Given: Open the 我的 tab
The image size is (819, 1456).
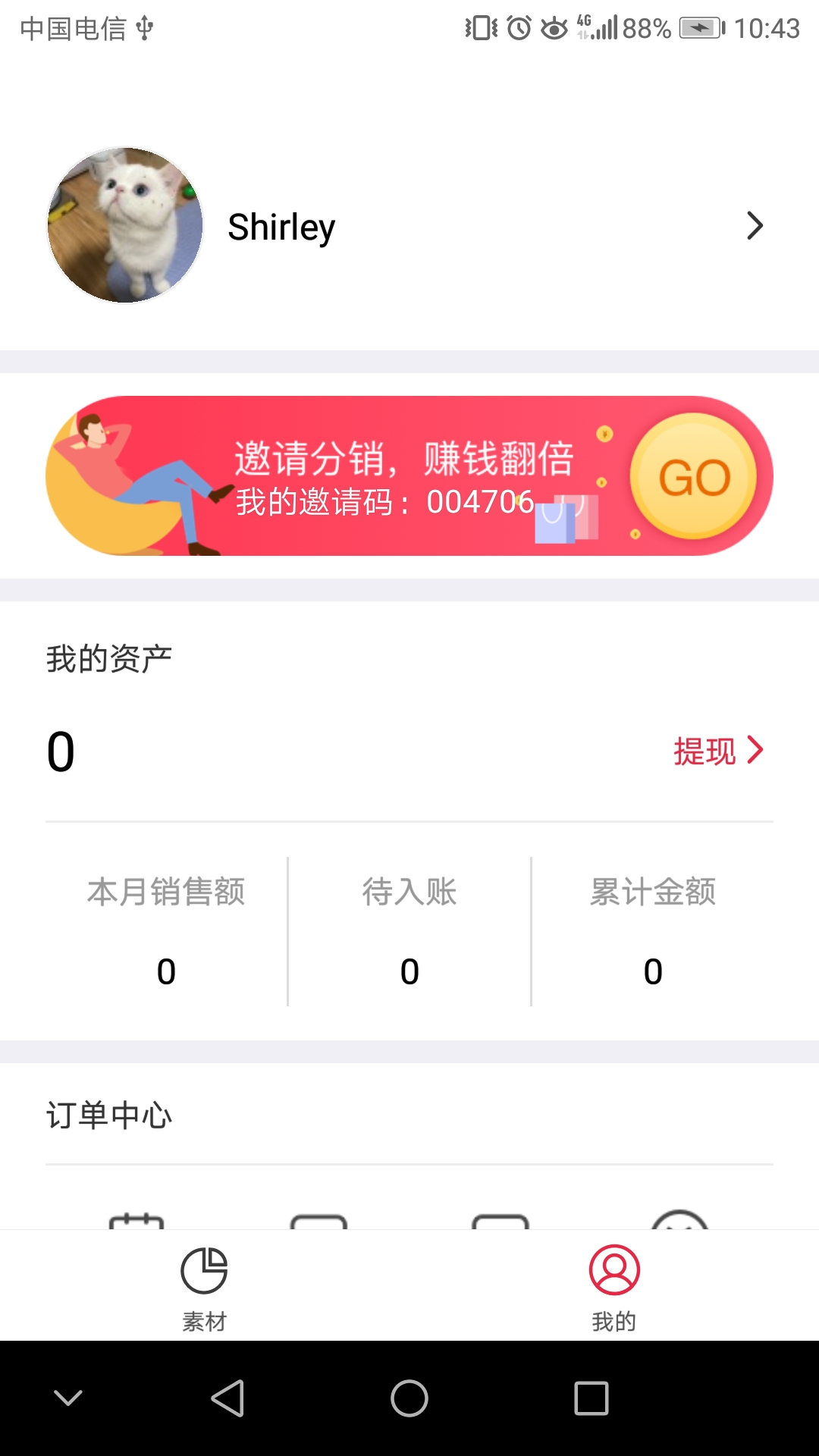Looking at the screenshot, I should pyautogui.click(x=614, y=1289).
